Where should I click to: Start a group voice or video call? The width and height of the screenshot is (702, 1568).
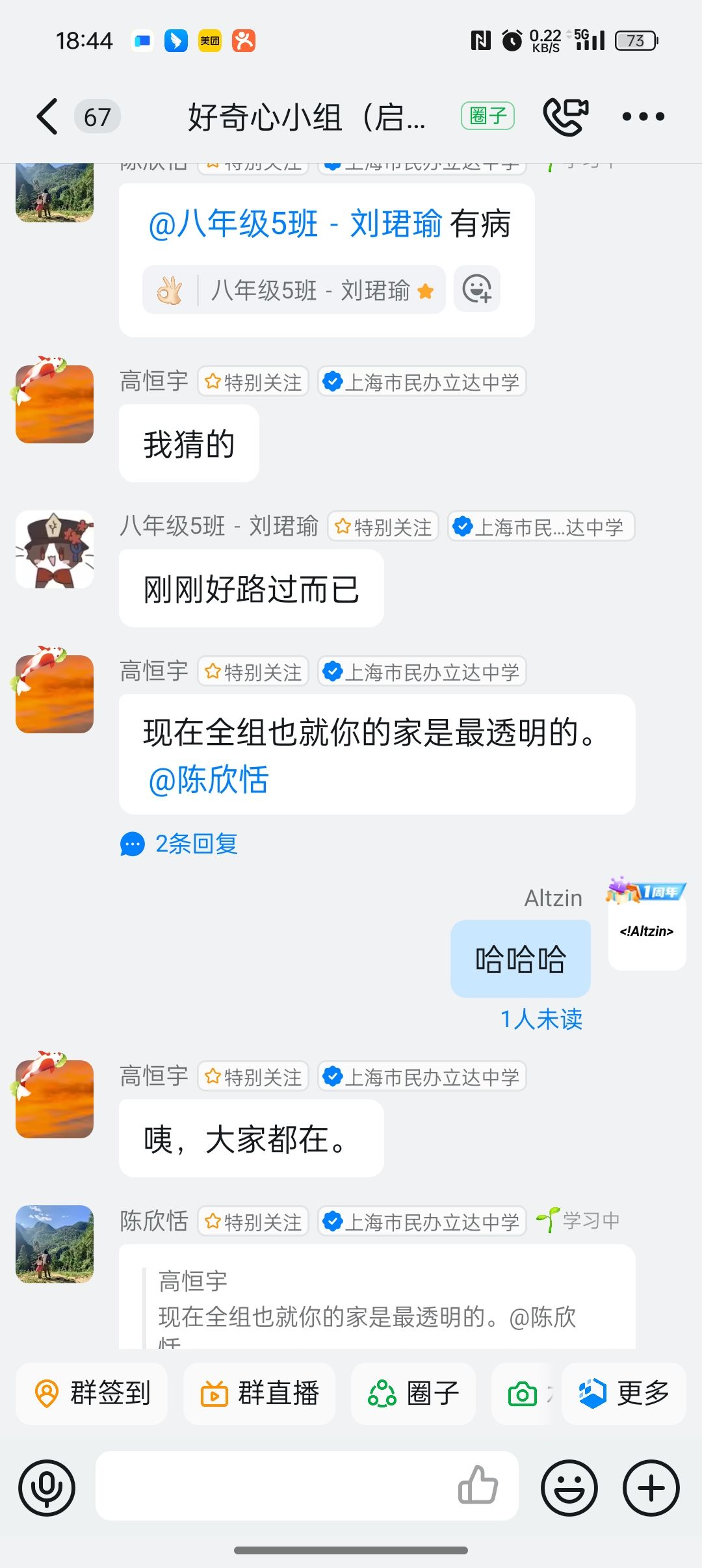(x=565, y=116)
